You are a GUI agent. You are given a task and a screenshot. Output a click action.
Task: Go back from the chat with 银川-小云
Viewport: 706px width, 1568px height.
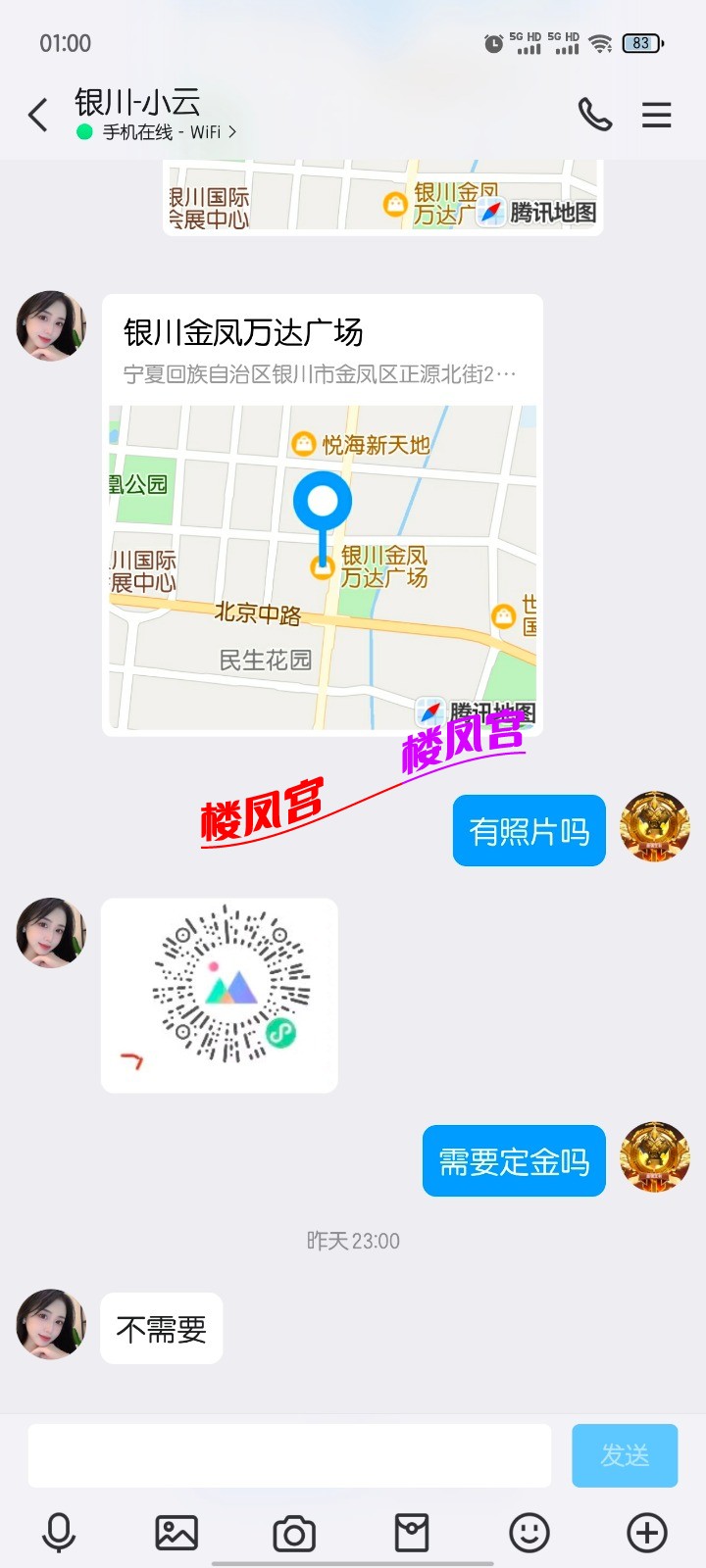37,116
